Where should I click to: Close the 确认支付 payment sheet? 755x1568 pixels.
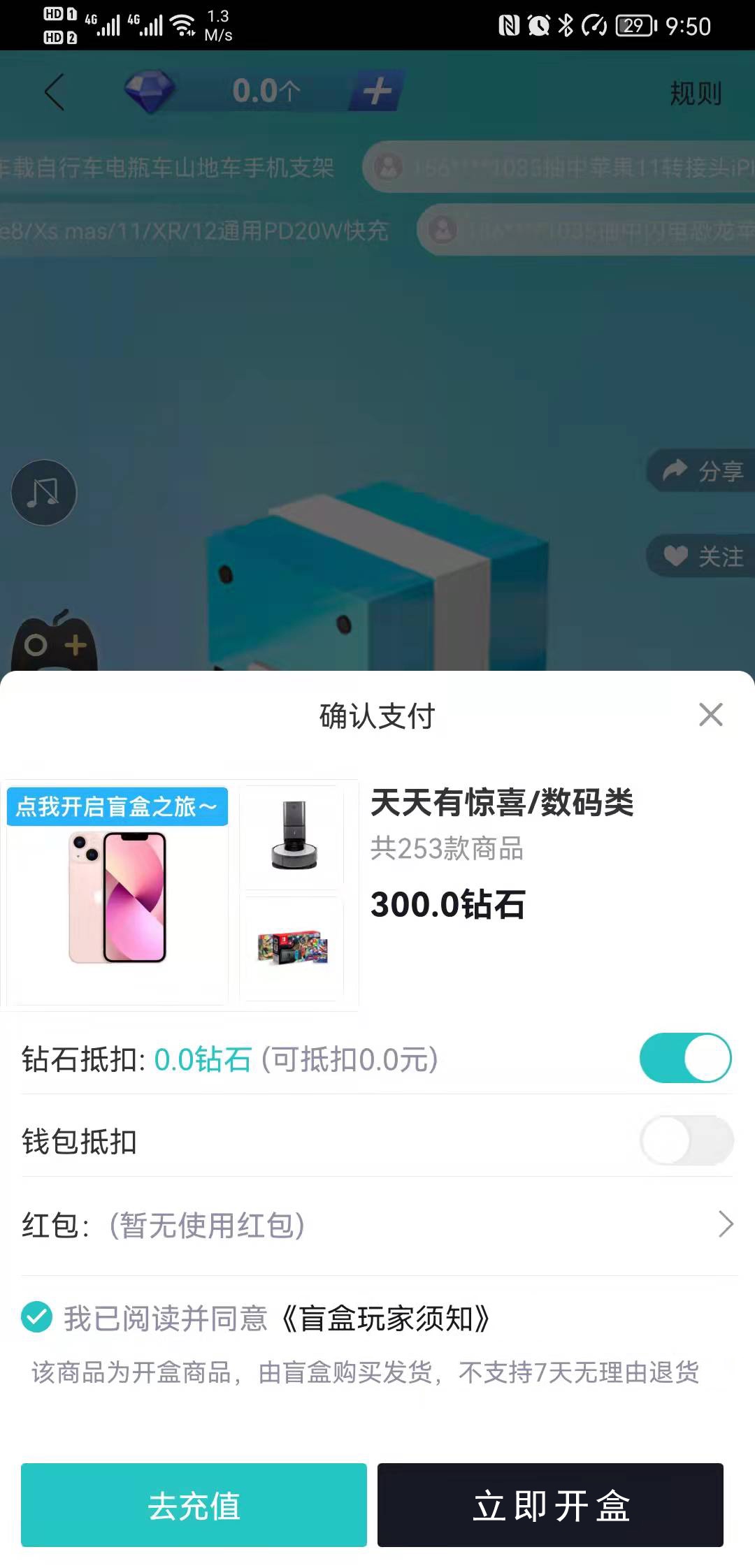710,715
